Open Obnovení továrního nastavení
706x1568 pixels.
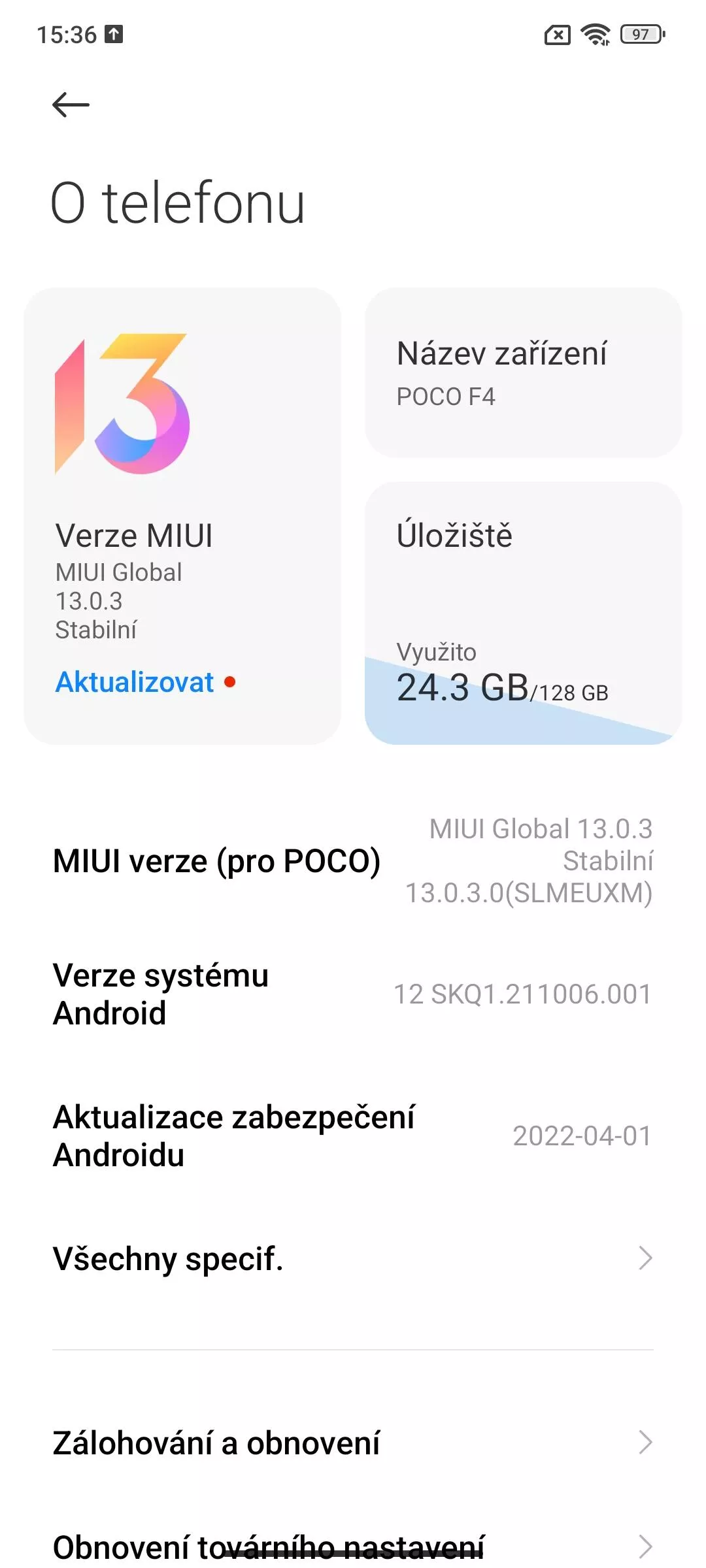click(353, 1546)
